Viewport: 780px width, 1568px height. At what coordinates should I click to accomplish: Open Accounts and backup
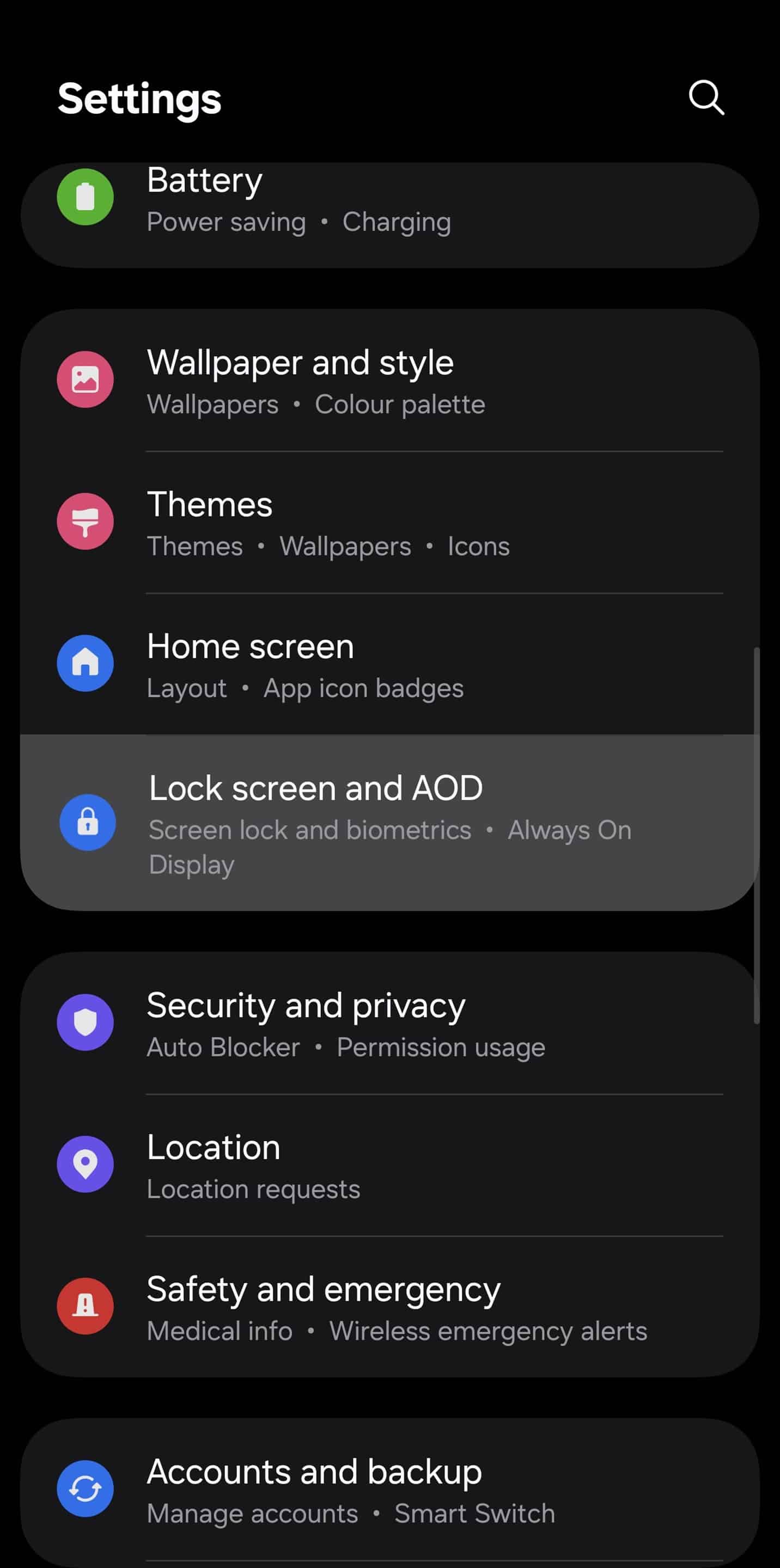tap(389, 1490)
